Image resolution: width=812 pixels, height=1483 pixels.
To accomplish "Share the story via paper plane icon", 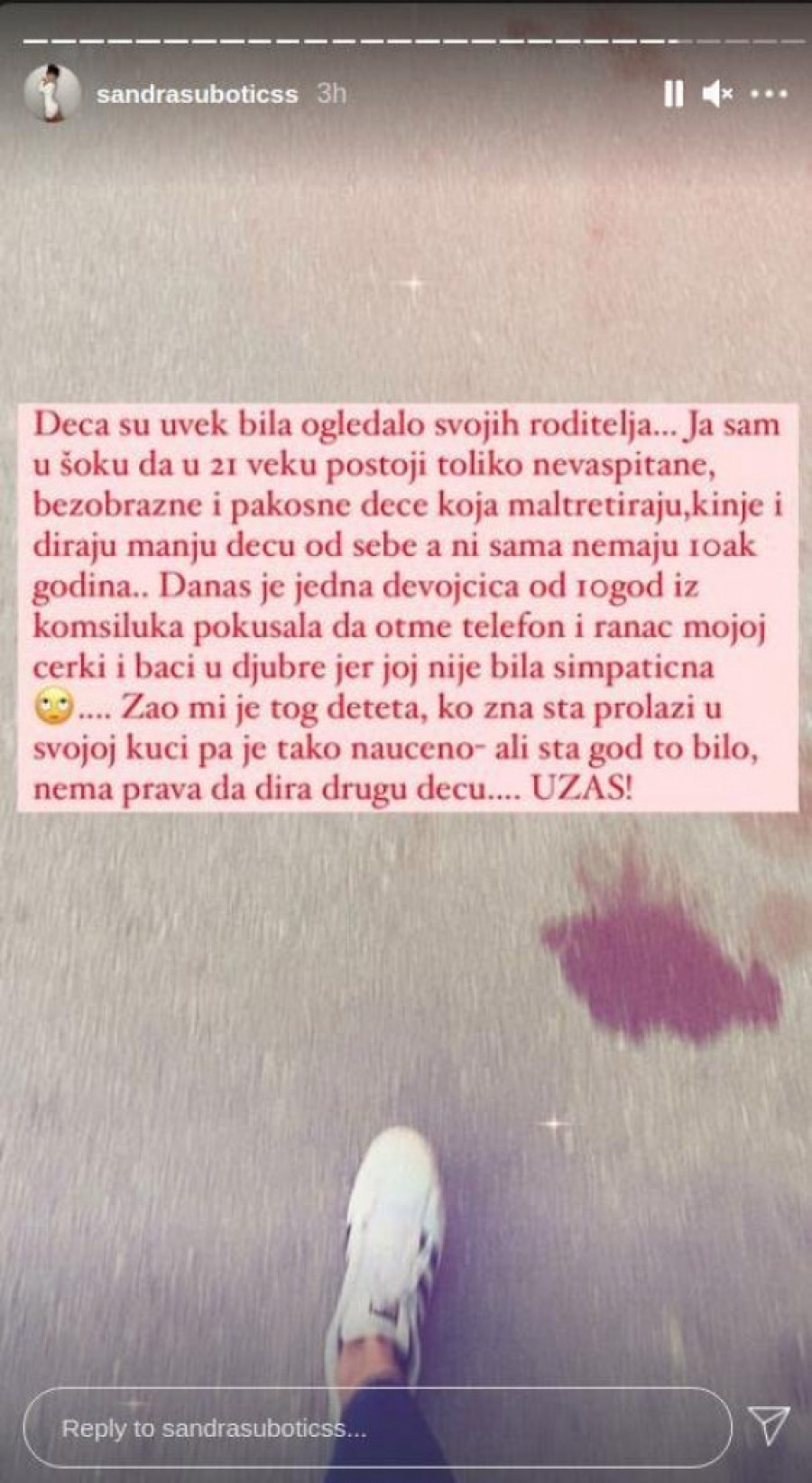I will click(x=770, y=1426).
